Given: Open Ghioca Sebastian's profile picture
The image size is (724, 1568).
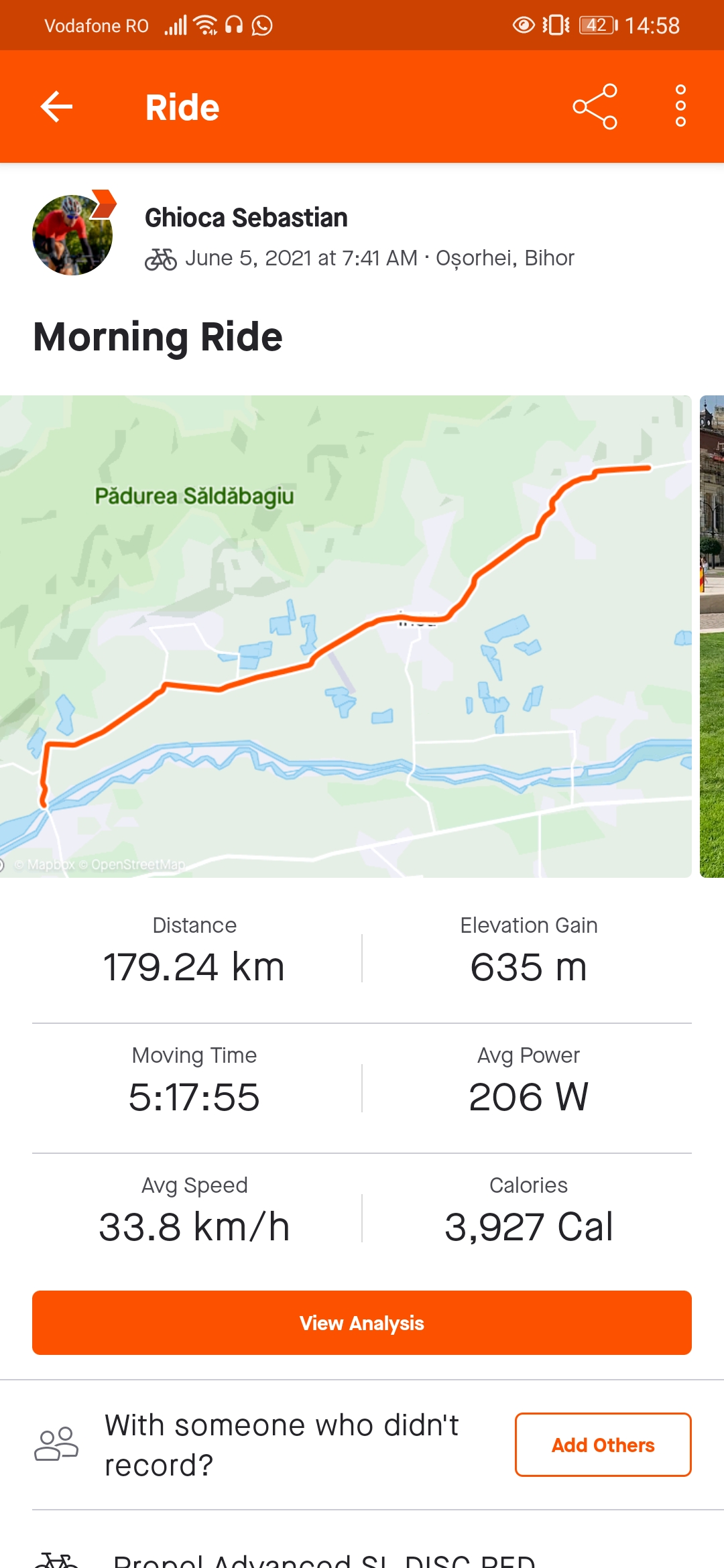Looking at the screenshot, I should 72,235.
